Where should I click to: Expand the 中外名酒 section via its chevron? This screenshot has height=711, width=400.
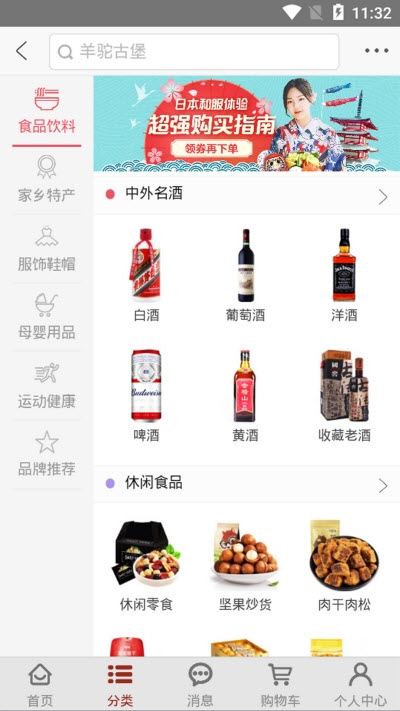(x=383, y=197)
